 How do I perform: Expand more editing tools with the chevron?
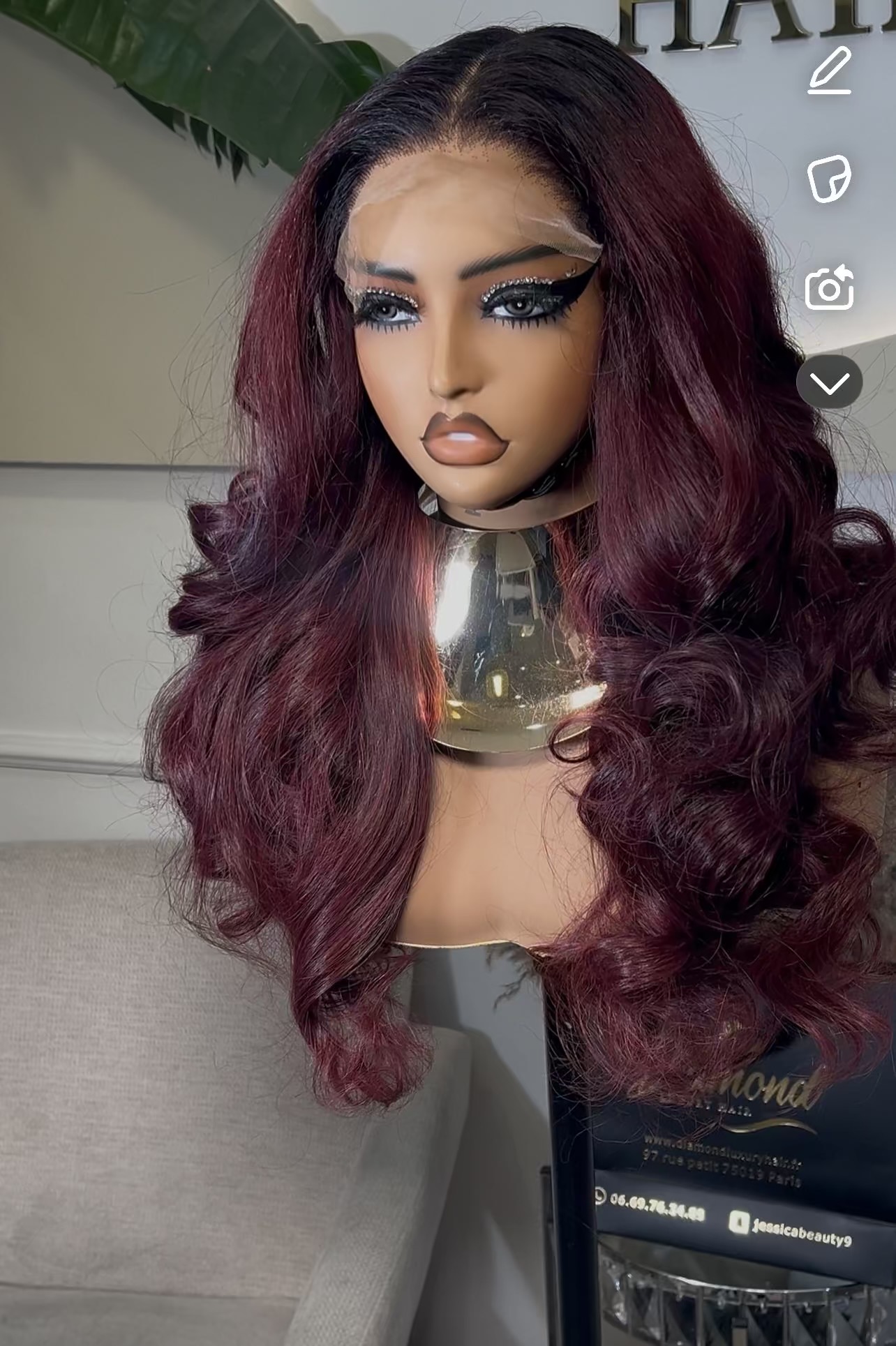point(830,381)
